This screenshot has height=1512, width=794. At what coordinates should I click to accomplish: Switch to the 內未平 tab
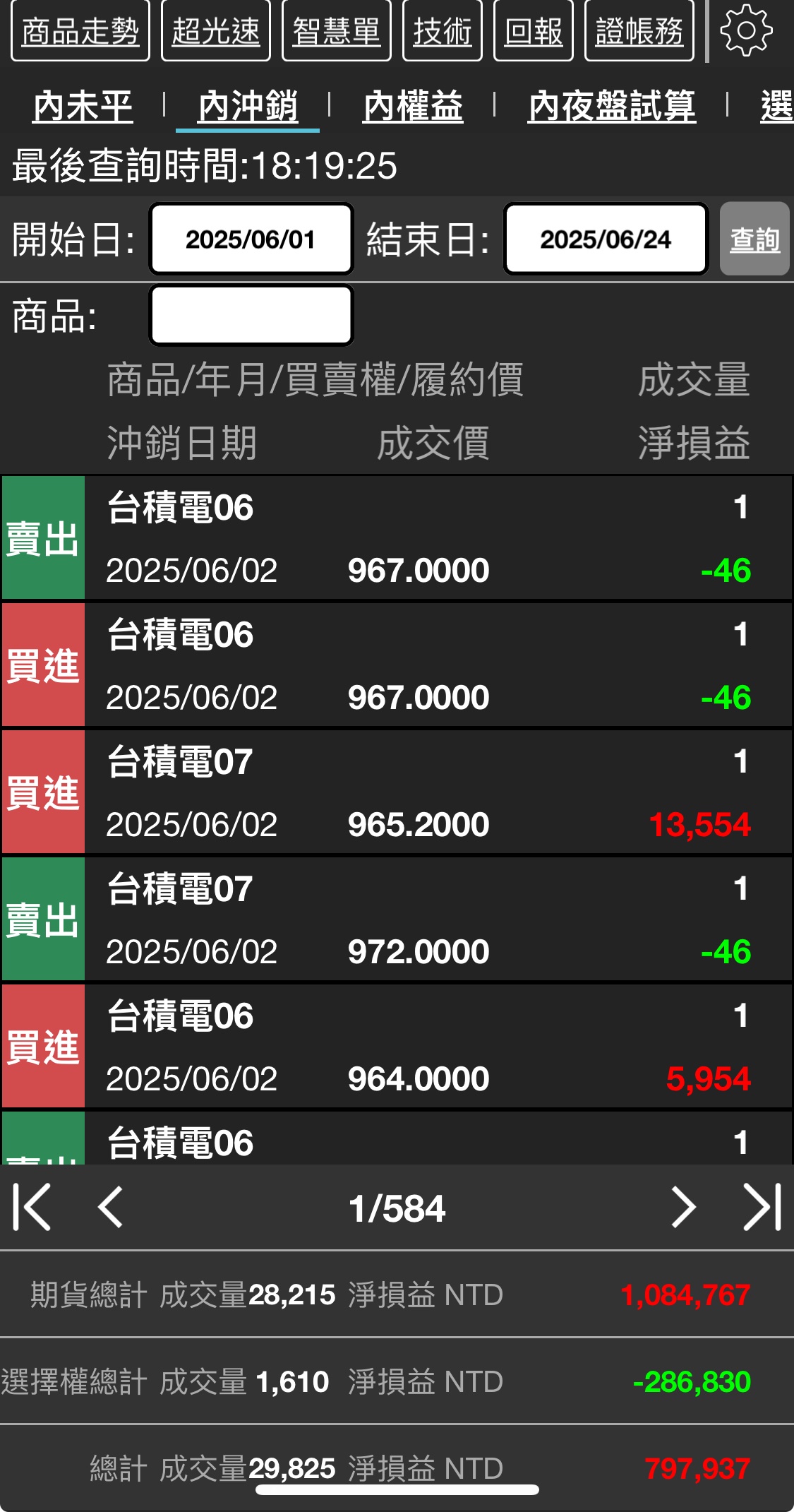[83, 107]
